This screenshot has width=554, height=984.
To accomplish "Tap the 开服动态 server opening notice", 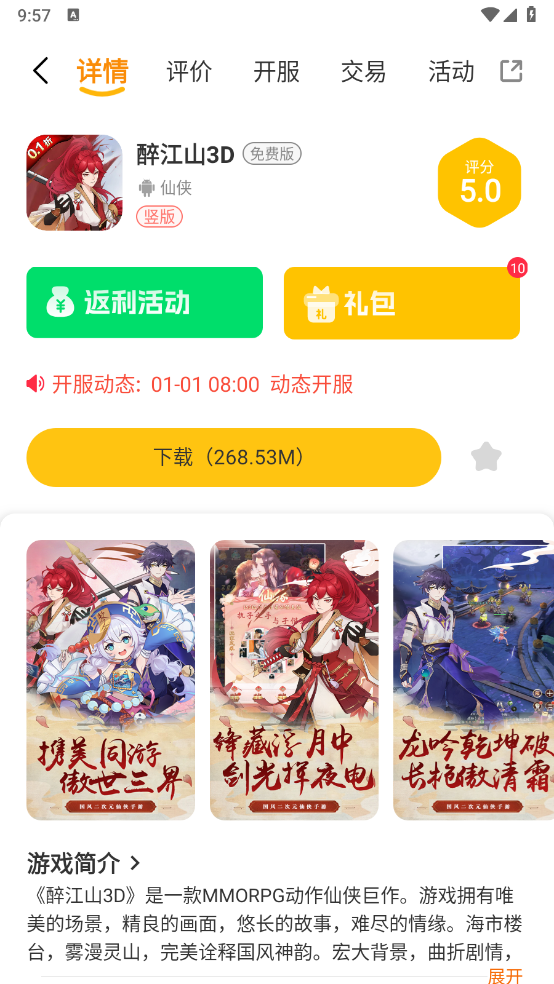I will (190, 384).
